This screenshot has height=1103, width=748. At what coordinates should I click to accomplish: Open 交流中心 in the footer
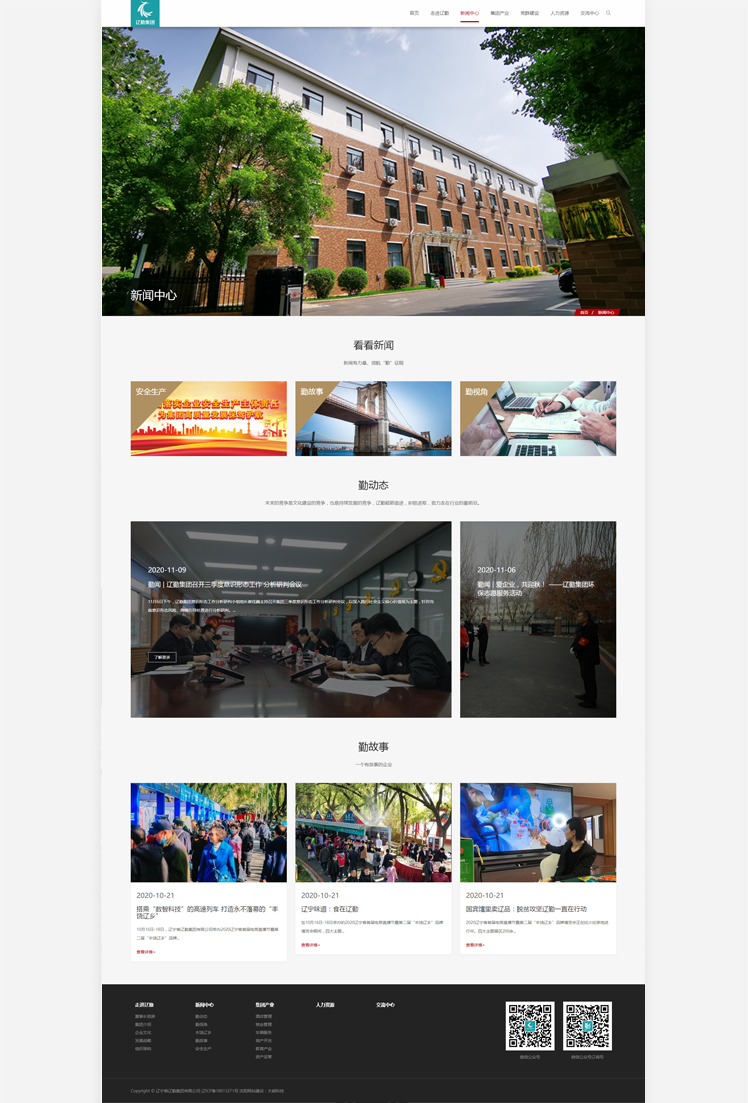[x=385, y=1004]
